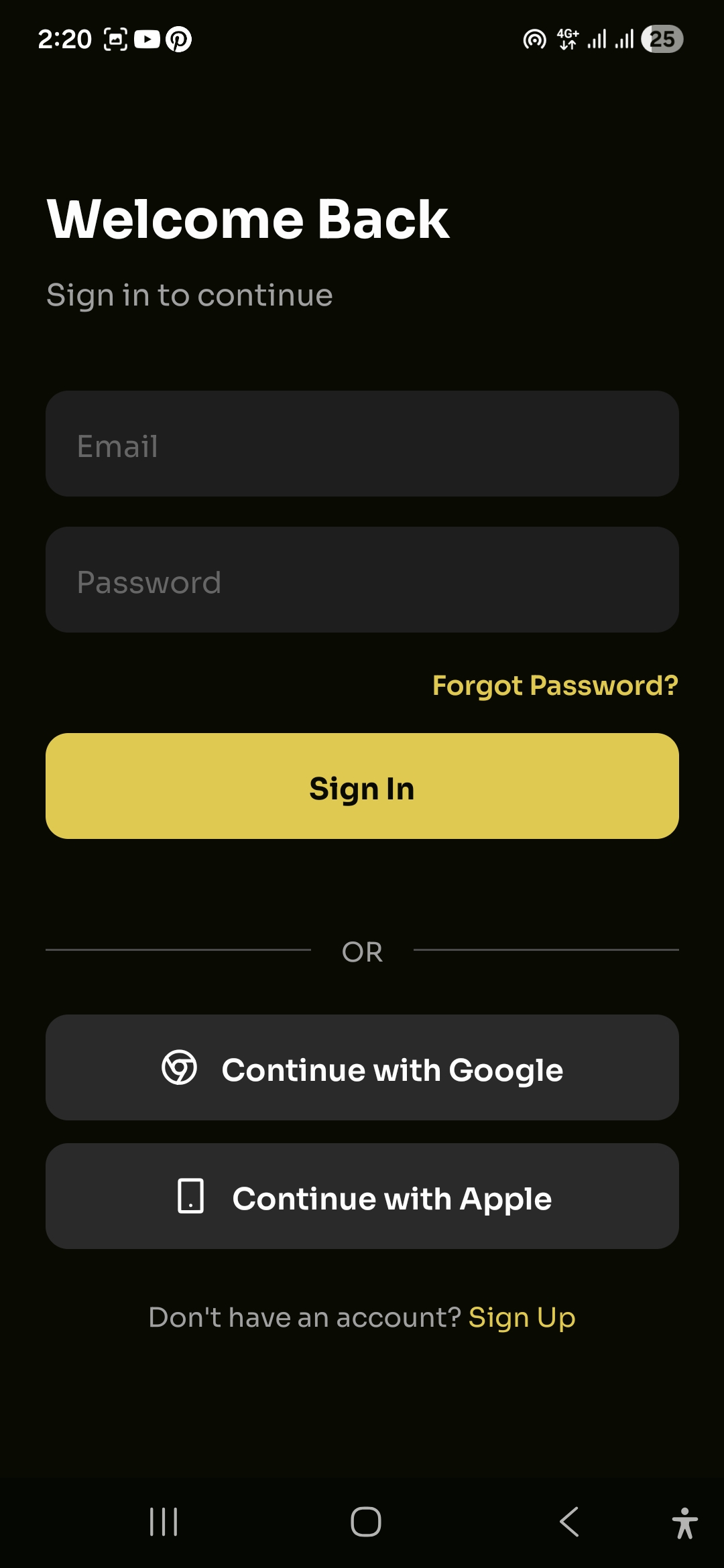Tap the battery indicator showing 25

662,39
